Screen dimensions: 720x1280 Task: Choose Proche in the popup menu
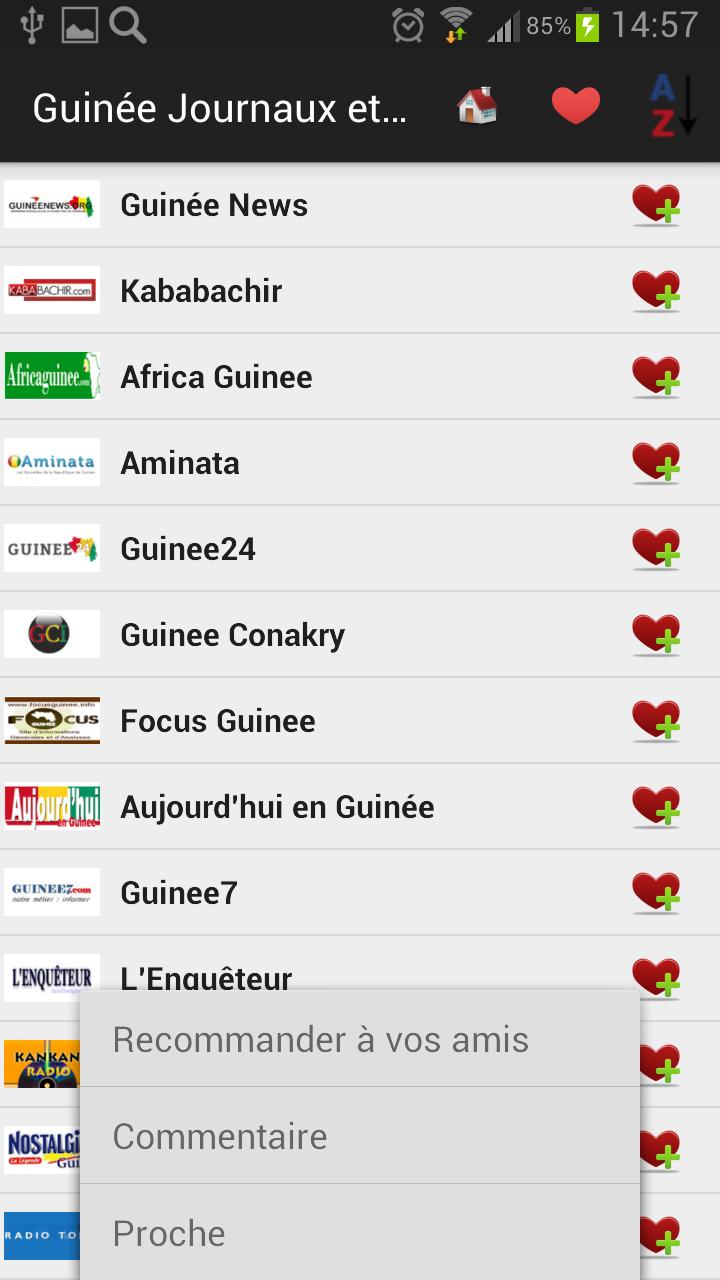coord(168,1232)
